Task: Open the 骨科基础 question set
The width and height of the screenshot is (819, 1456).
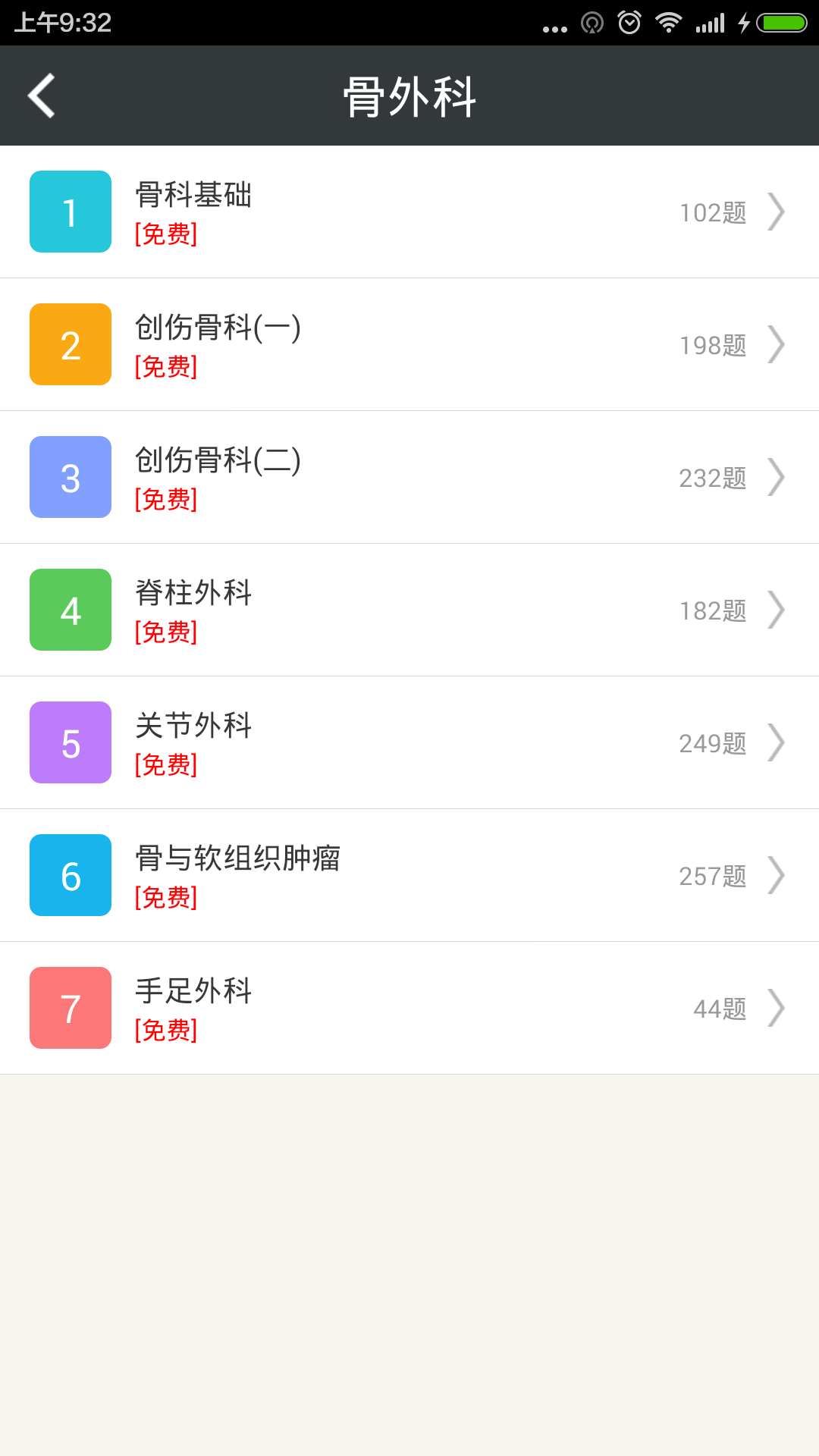Action: point(409,212)
